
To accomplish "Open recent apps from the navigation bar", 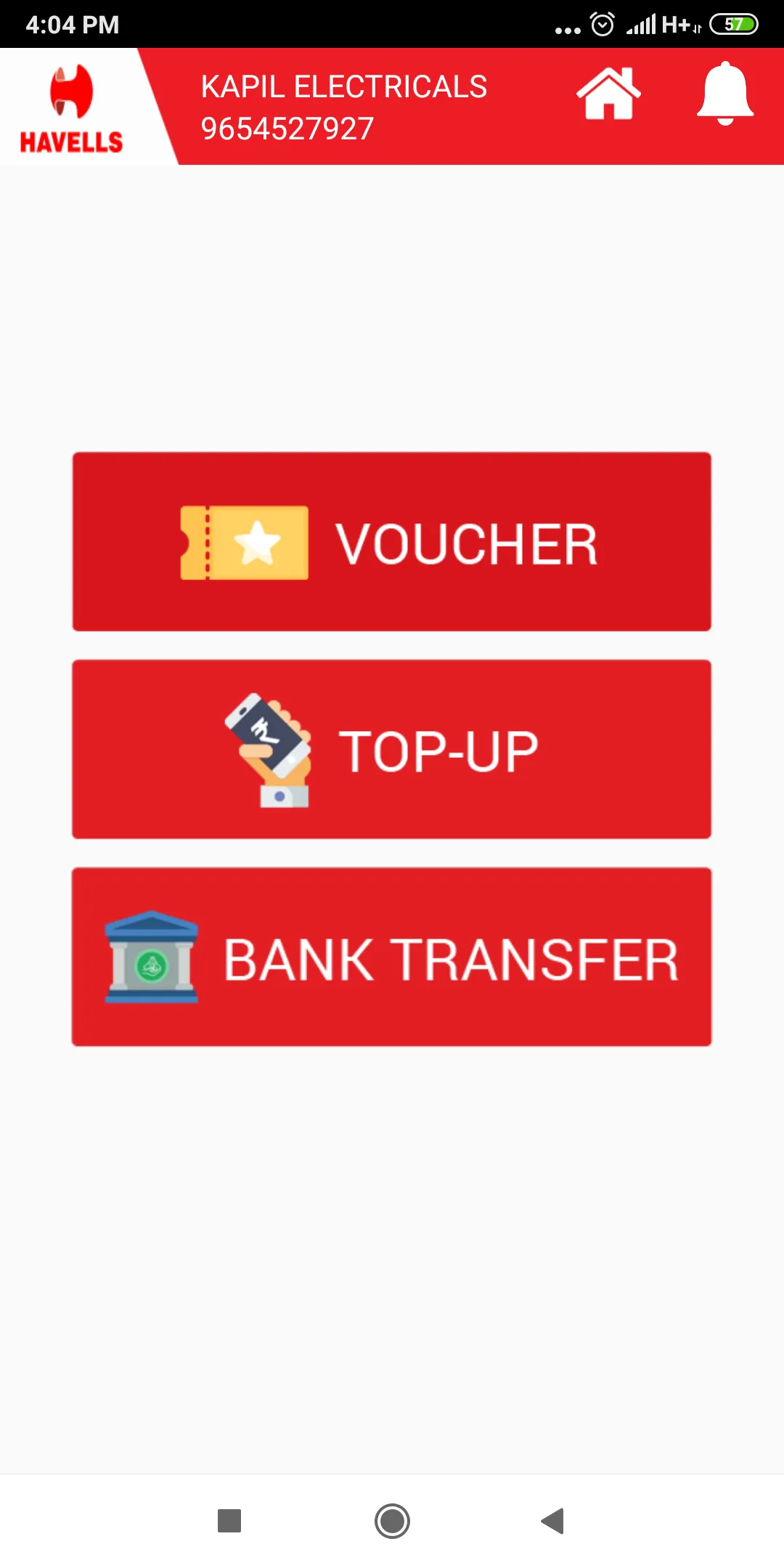I will click(229, 1521).
